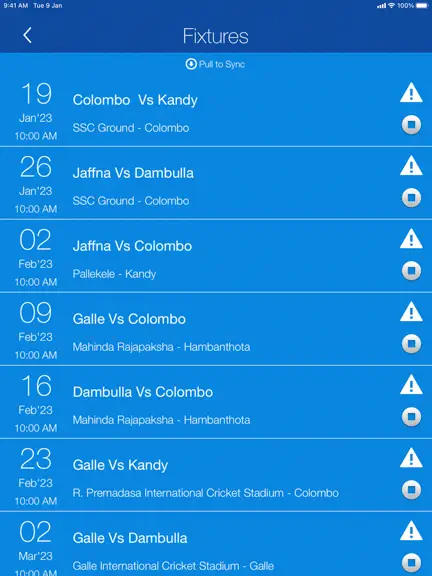Tap round square button on Jaffna Vs Dambulla
The image size is (432, 576).
(x=411, y=198)
